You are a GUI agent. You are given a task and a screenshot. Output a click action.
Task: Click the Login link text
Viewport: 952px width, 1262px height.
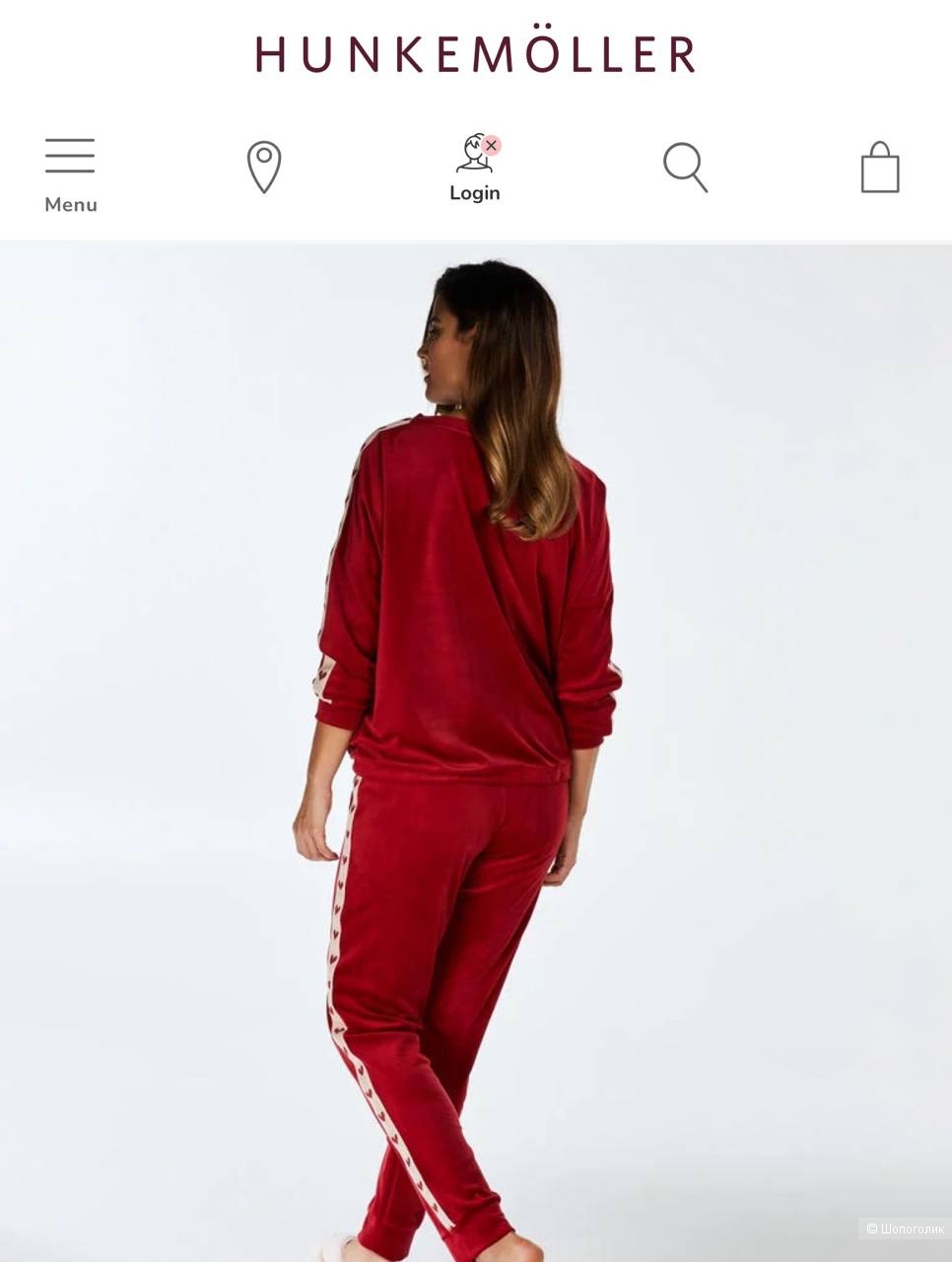[475, 192]
